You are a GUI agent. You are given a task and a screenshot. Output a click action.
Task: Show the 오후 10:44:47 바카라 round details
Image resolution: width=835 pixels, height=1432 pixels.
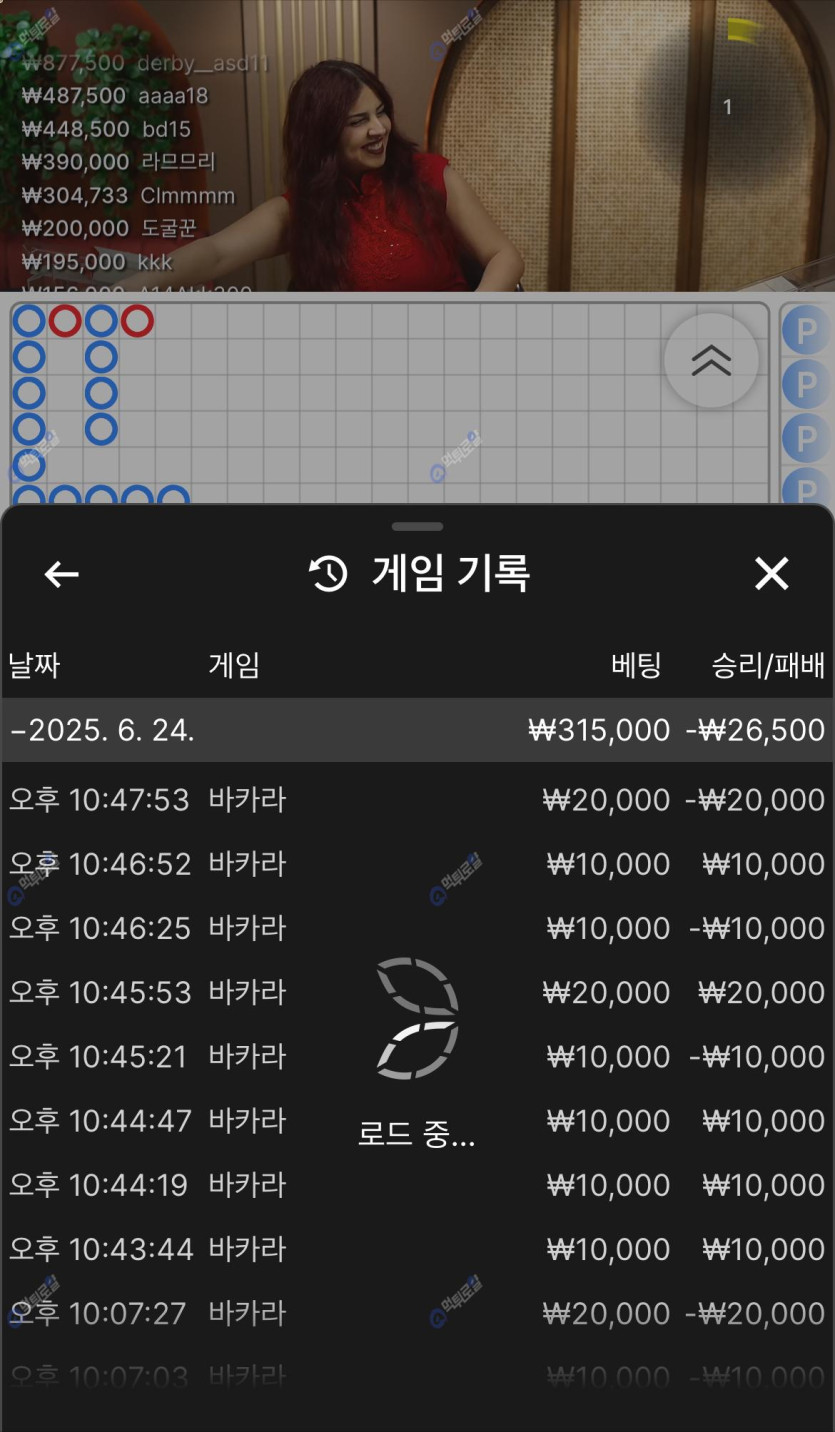pyautogui.click(x=417, y=1120)
